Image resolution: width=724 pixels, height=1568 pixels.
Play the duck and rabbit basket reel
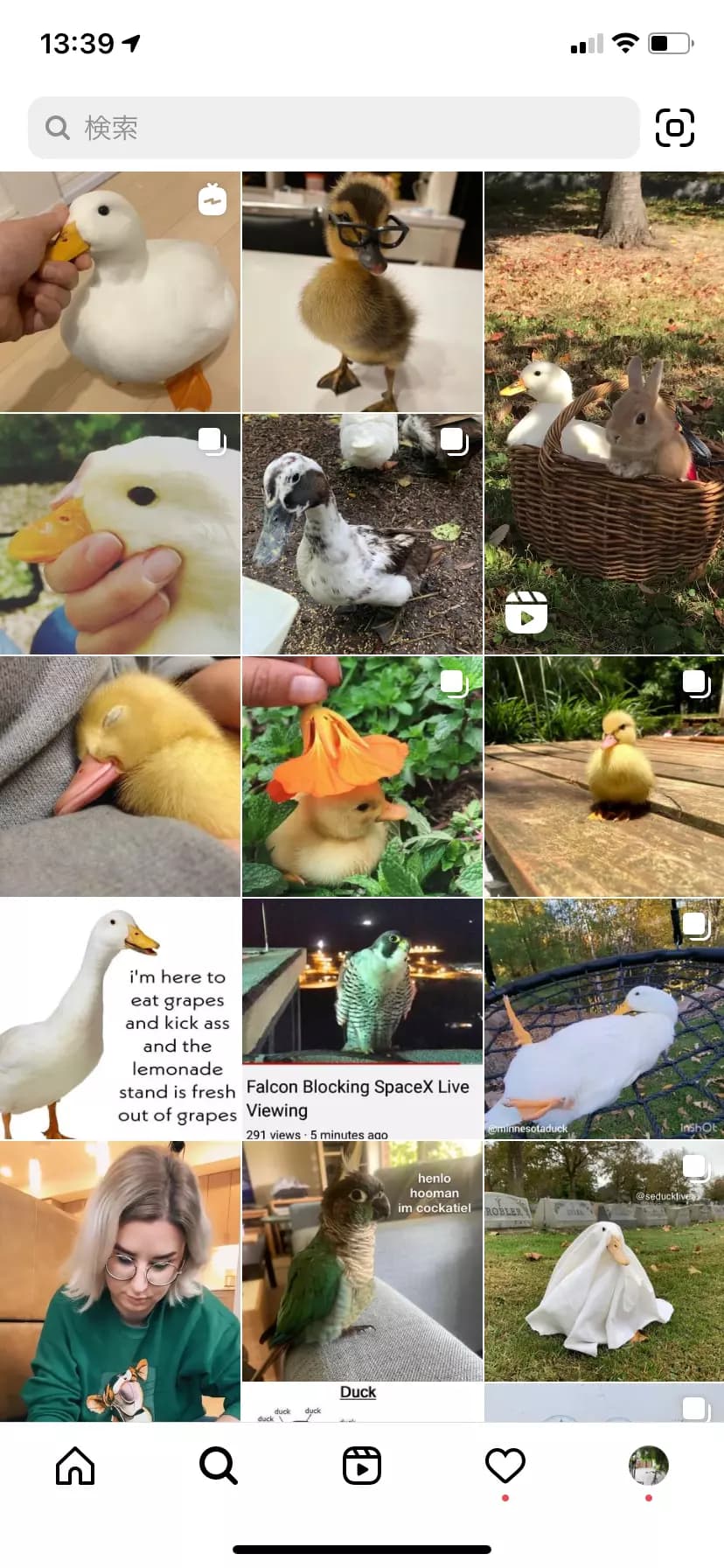click(603, 413)
